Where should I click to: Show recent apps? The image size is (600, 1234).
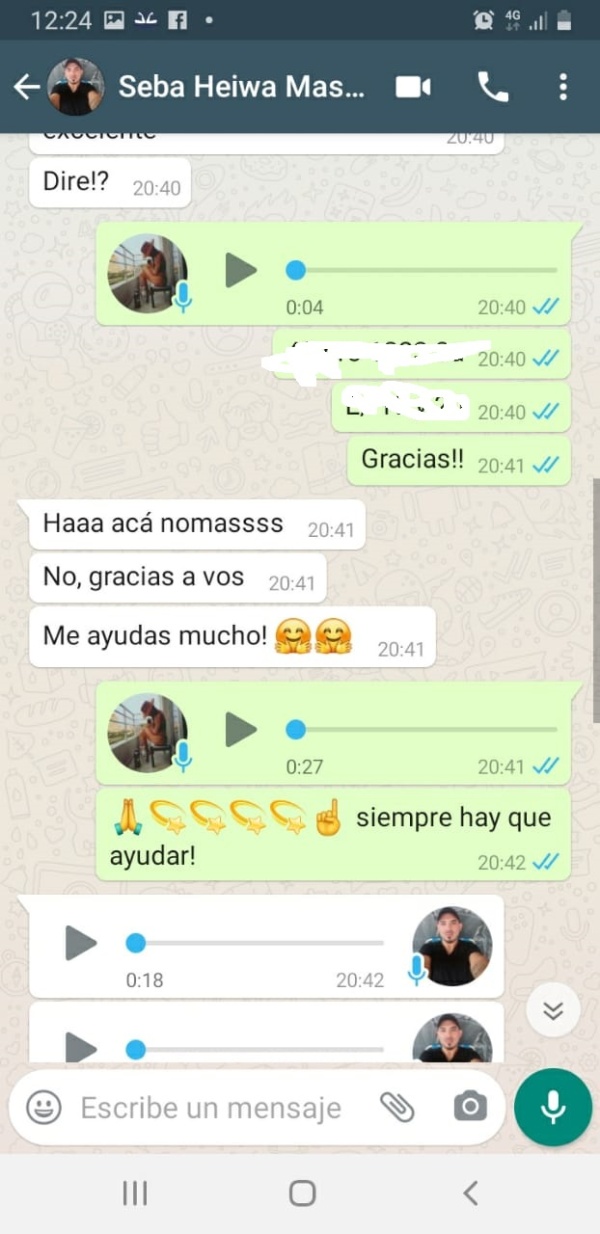(x=135, y=1192)
